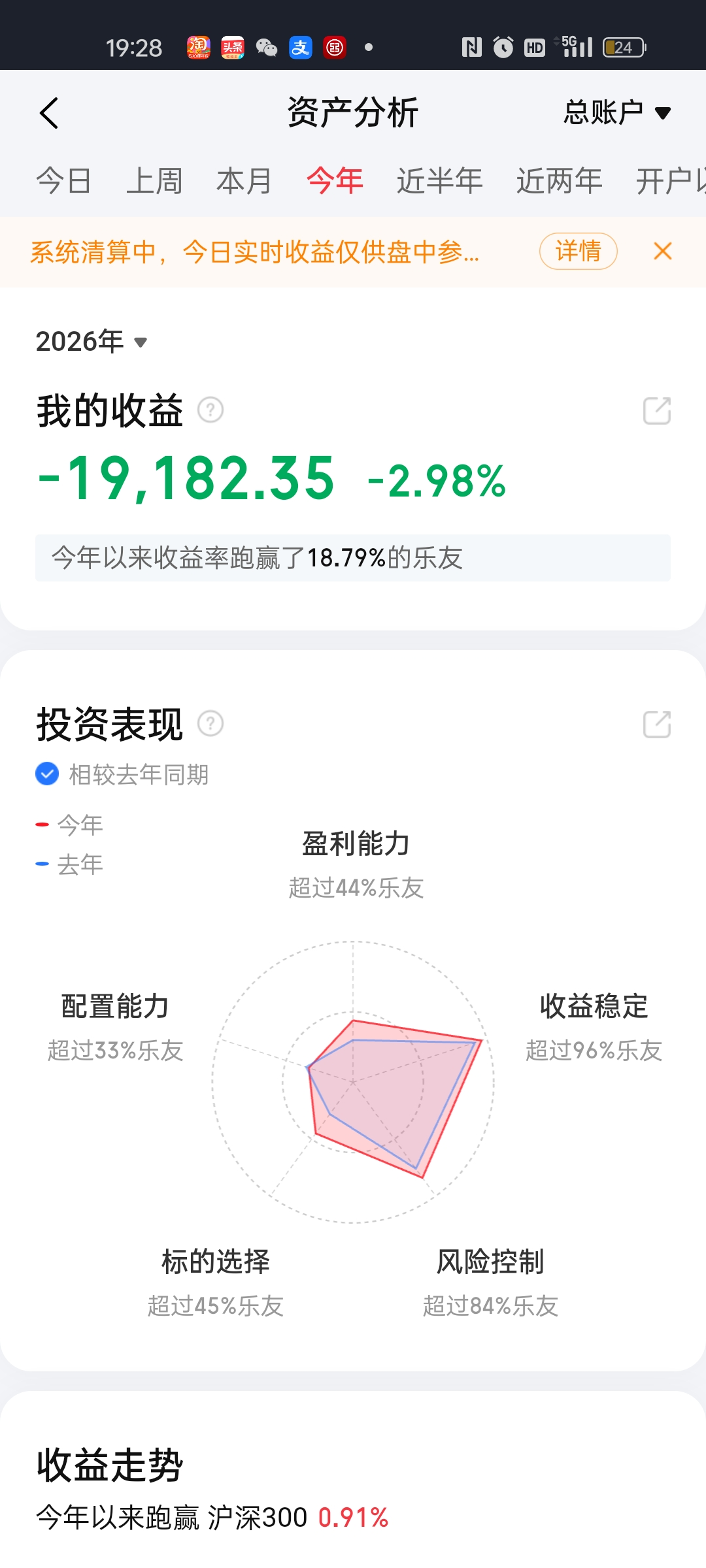This screenshot has width=706, height=1568.
Task: Show help for 投资表现
Action: click(210, 724)
